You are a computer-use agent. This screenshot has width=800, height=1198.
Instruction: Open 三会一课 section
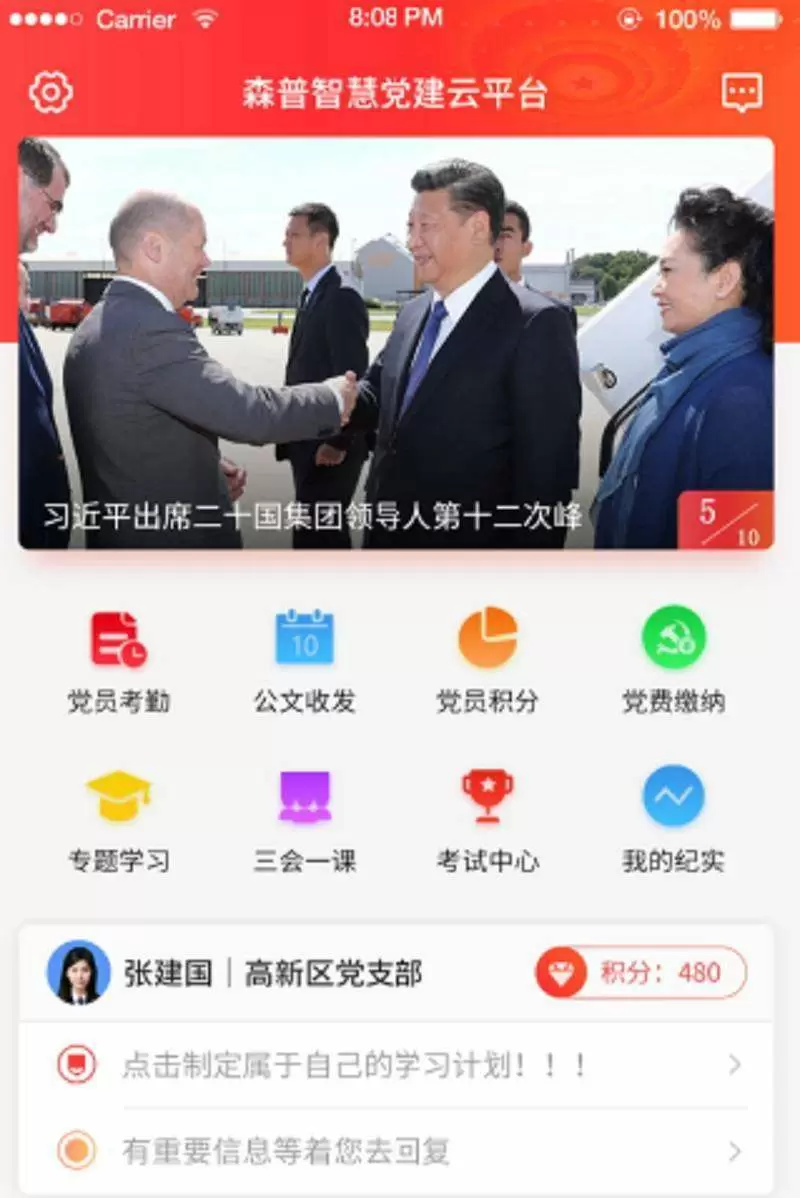click(x=304, y=818)
